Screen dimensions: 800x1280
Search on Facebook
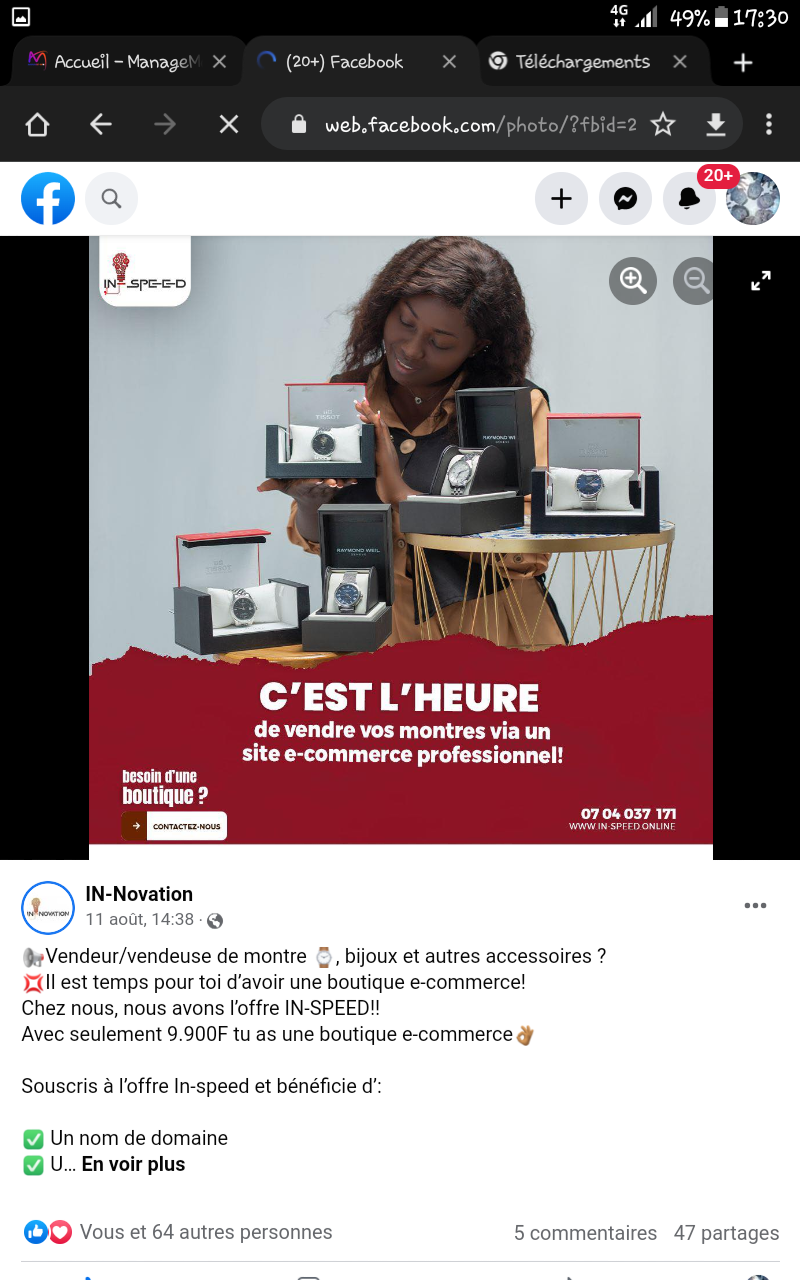(111, 198)
